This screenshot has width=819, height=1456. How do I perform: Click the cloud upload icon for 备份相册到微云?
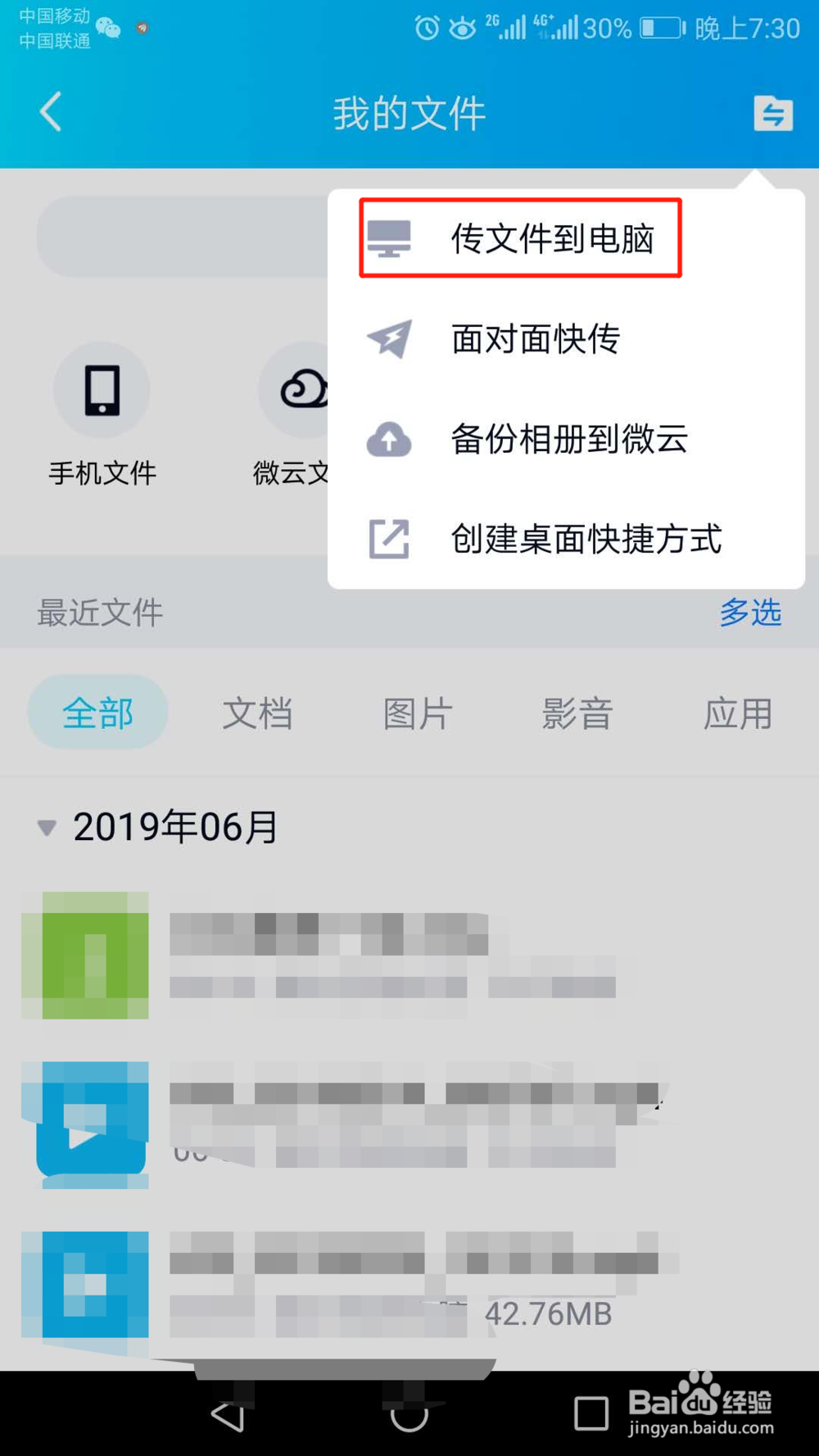pos(388,440)
